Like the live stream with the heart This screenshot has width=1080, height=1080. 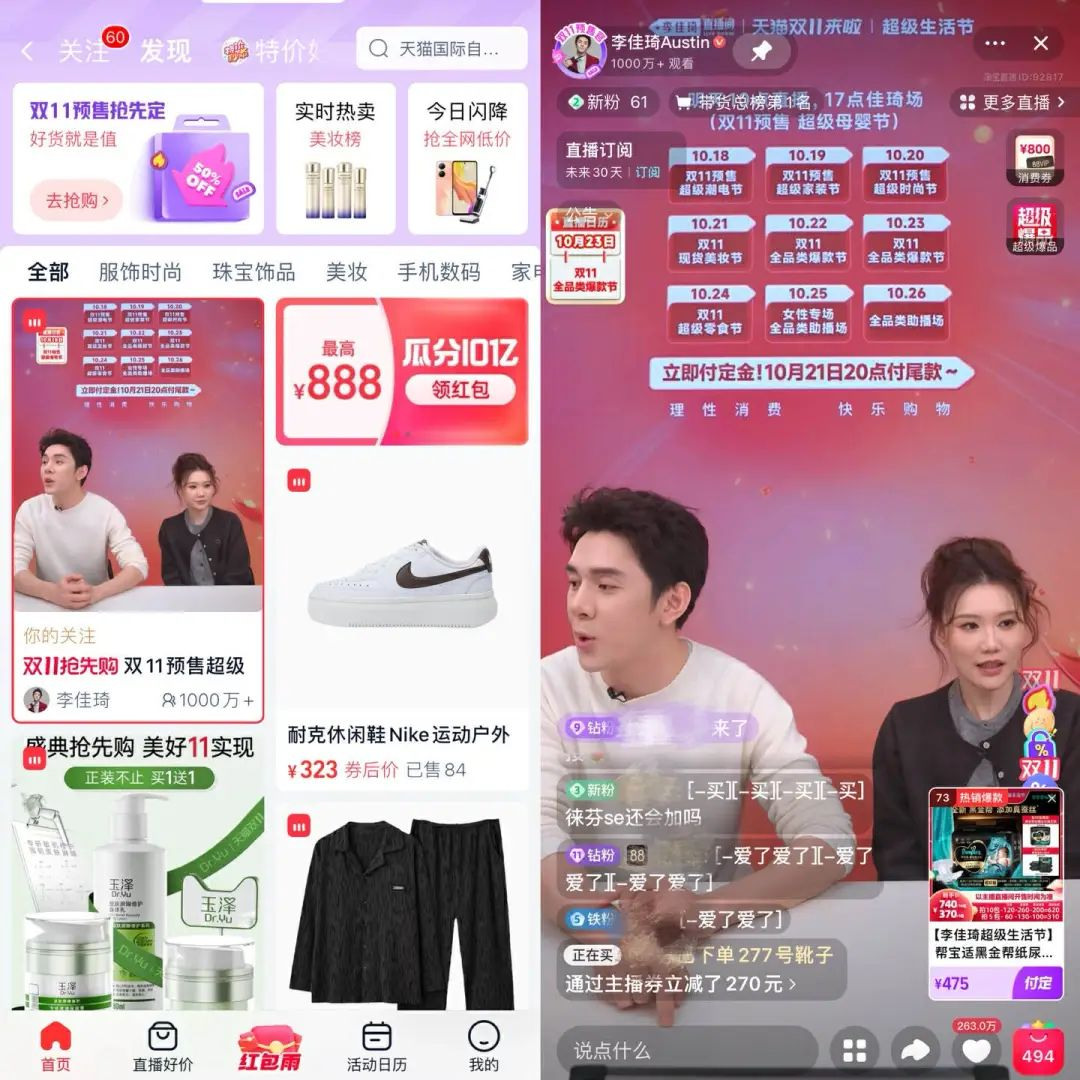click(x=977, y=1051)
